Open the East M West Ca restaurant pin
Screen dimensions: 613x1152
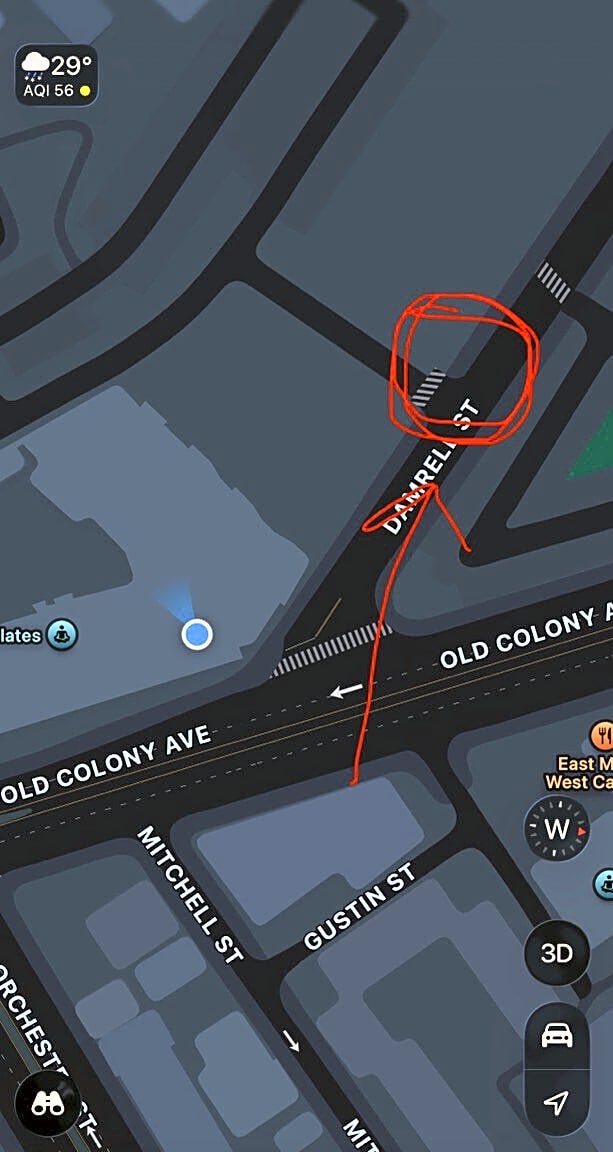[601, 738]
